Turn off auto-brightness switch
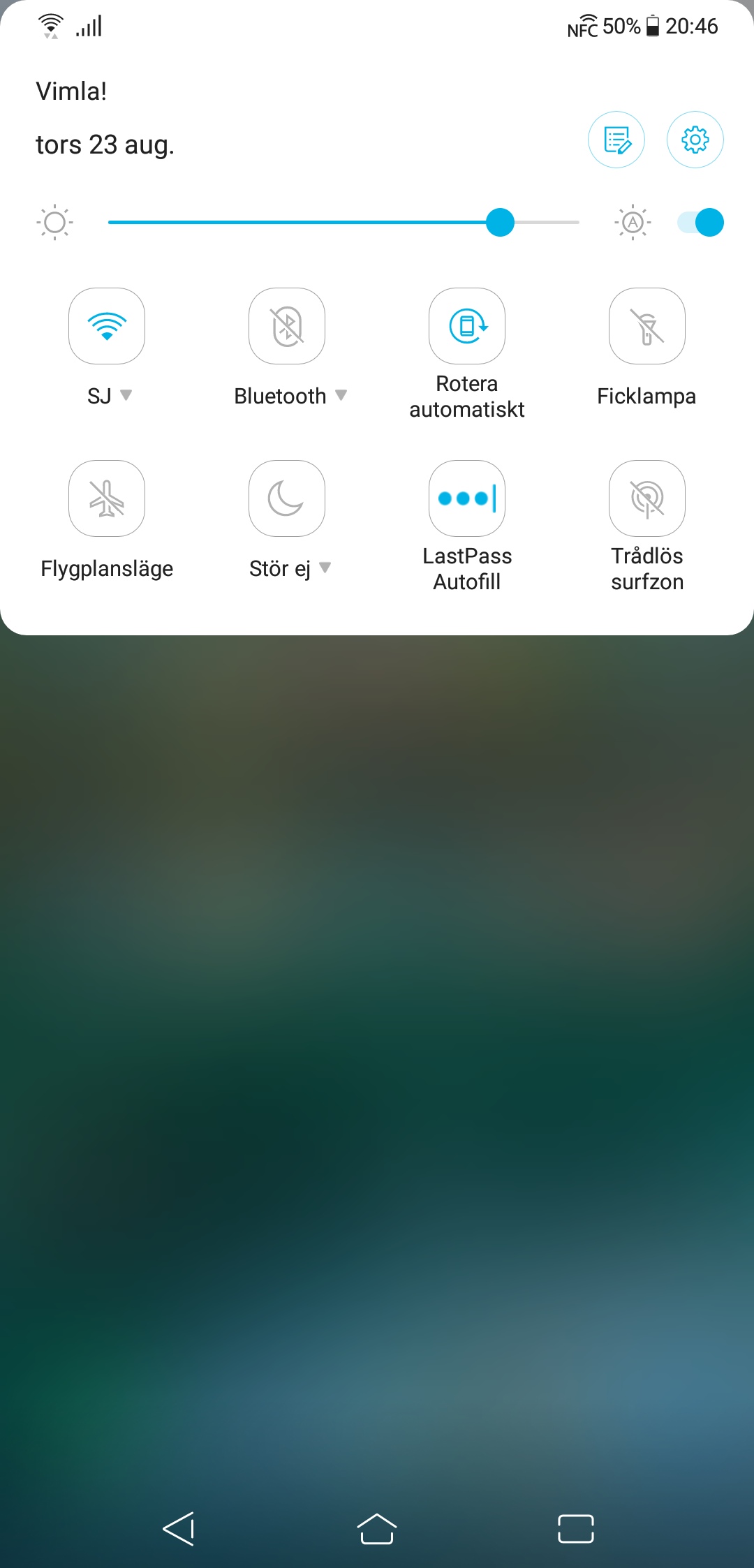Screen dimensions: 754x1568 pyautogui.click(x=701, y=223)
